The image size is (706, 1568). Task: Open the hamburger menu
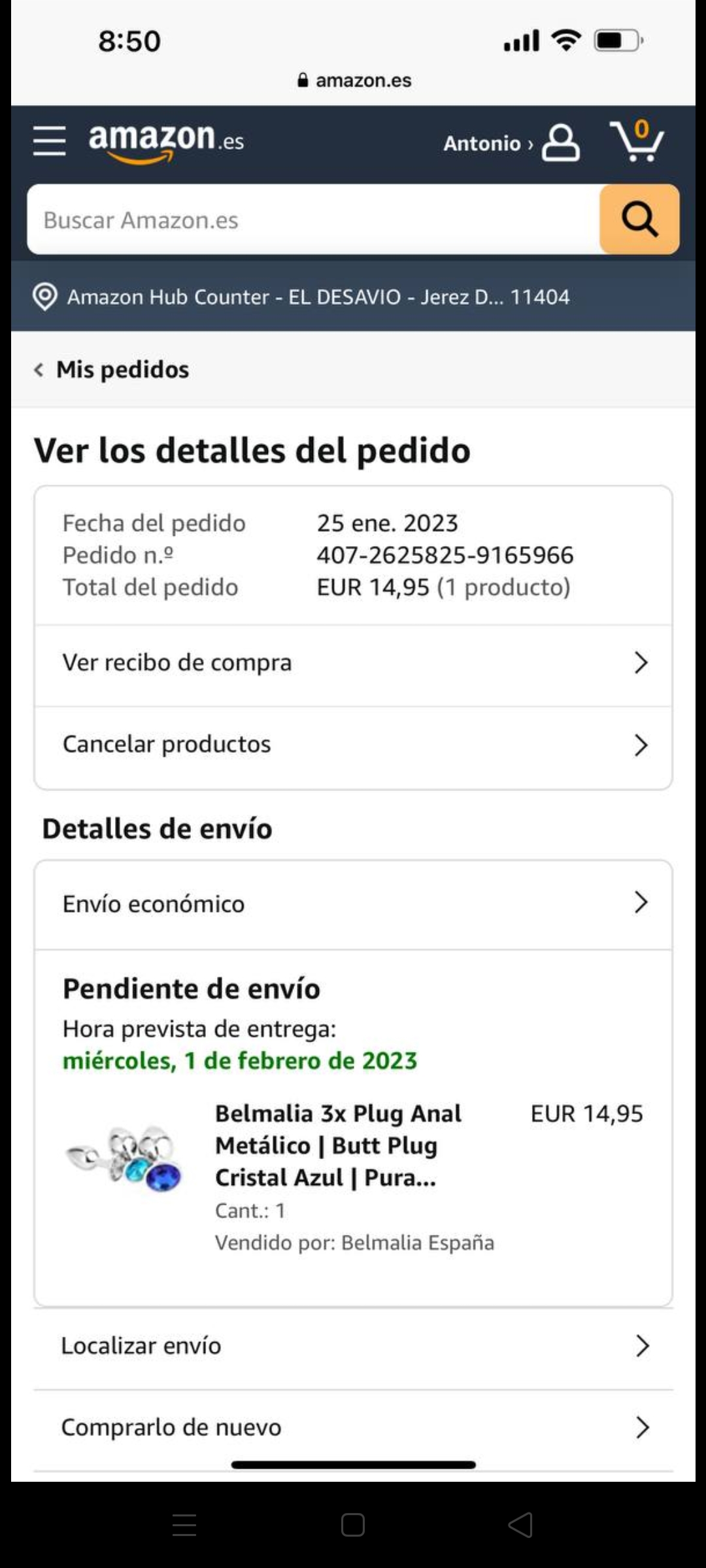click(x=50, y=141)
